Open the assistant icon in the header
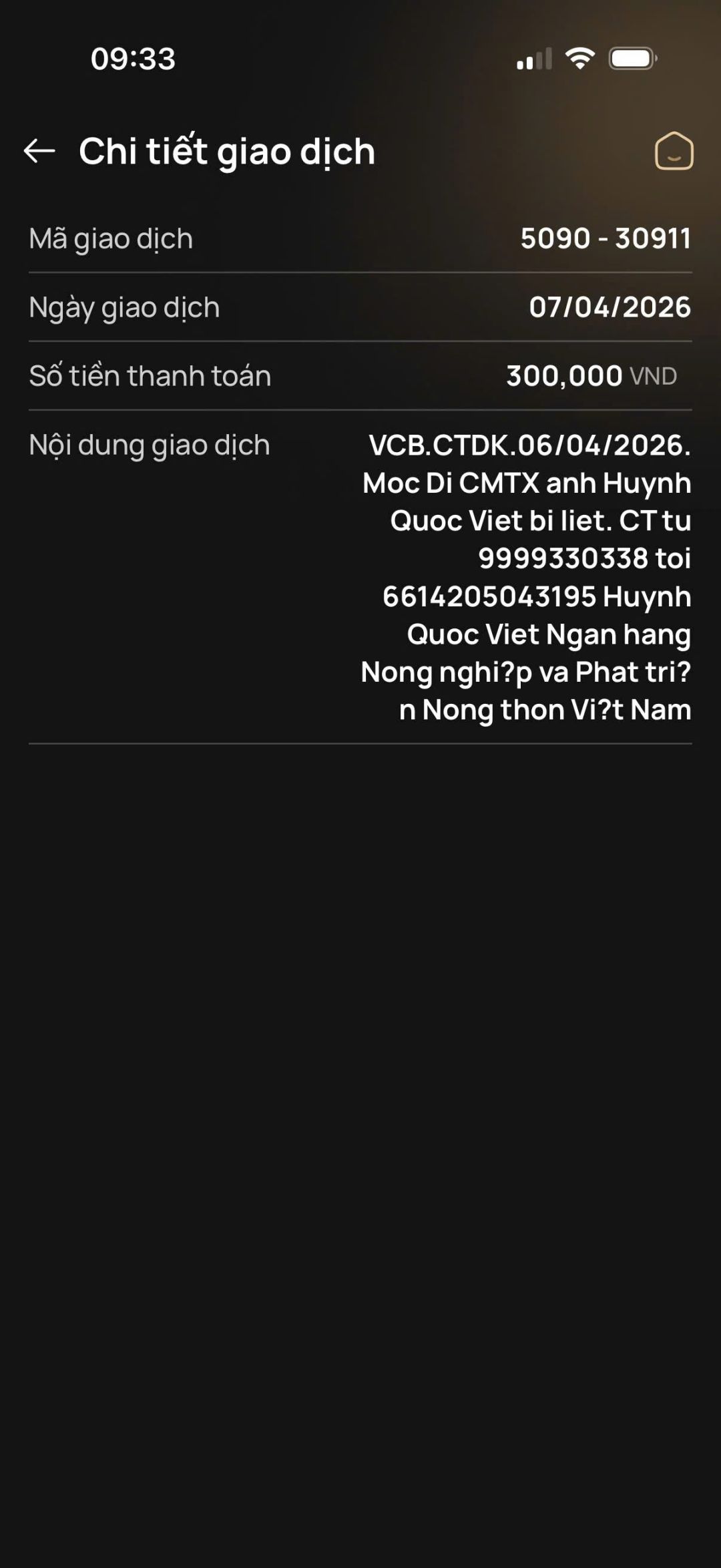Screen dimensions: 721x1568 [x=674, y=151]
